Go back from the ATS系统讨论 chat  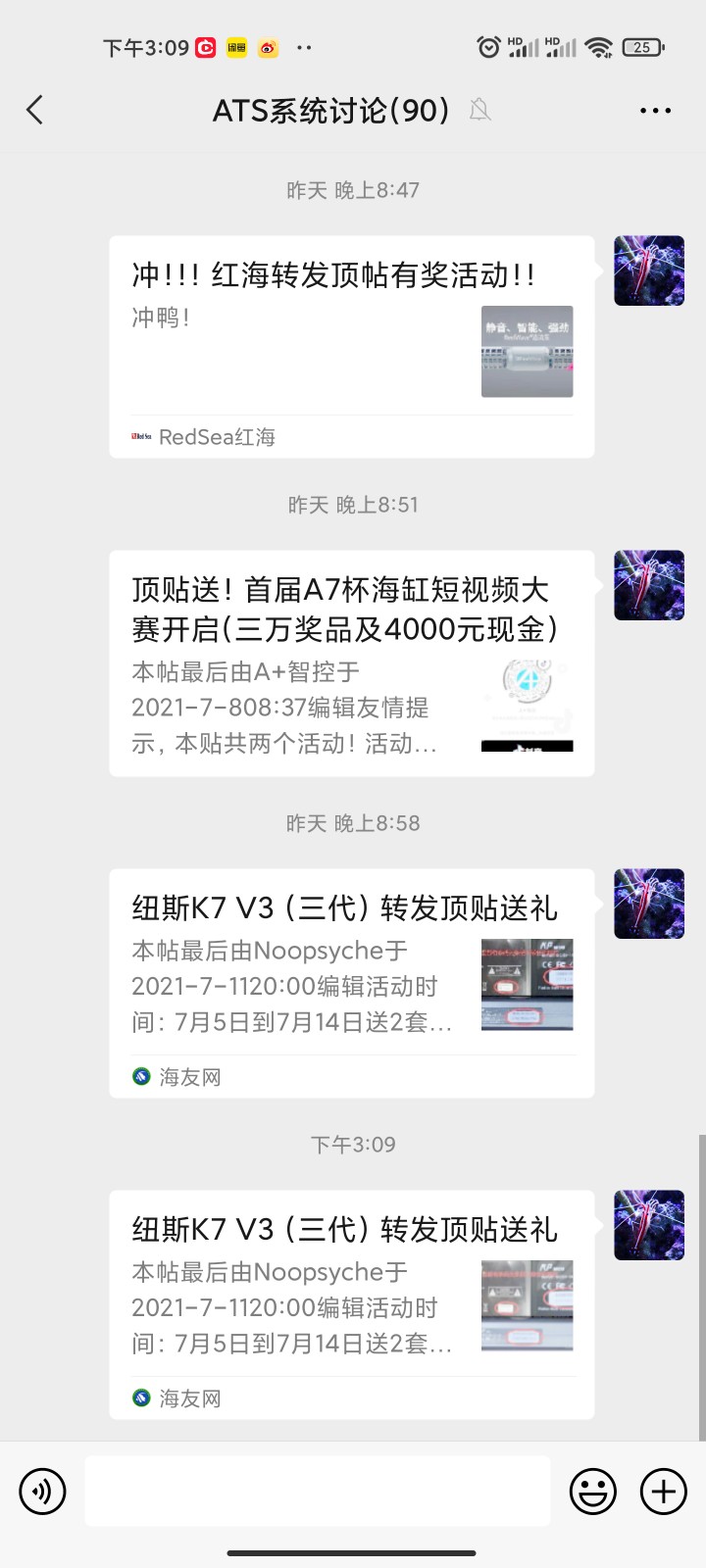coord(35,110)
